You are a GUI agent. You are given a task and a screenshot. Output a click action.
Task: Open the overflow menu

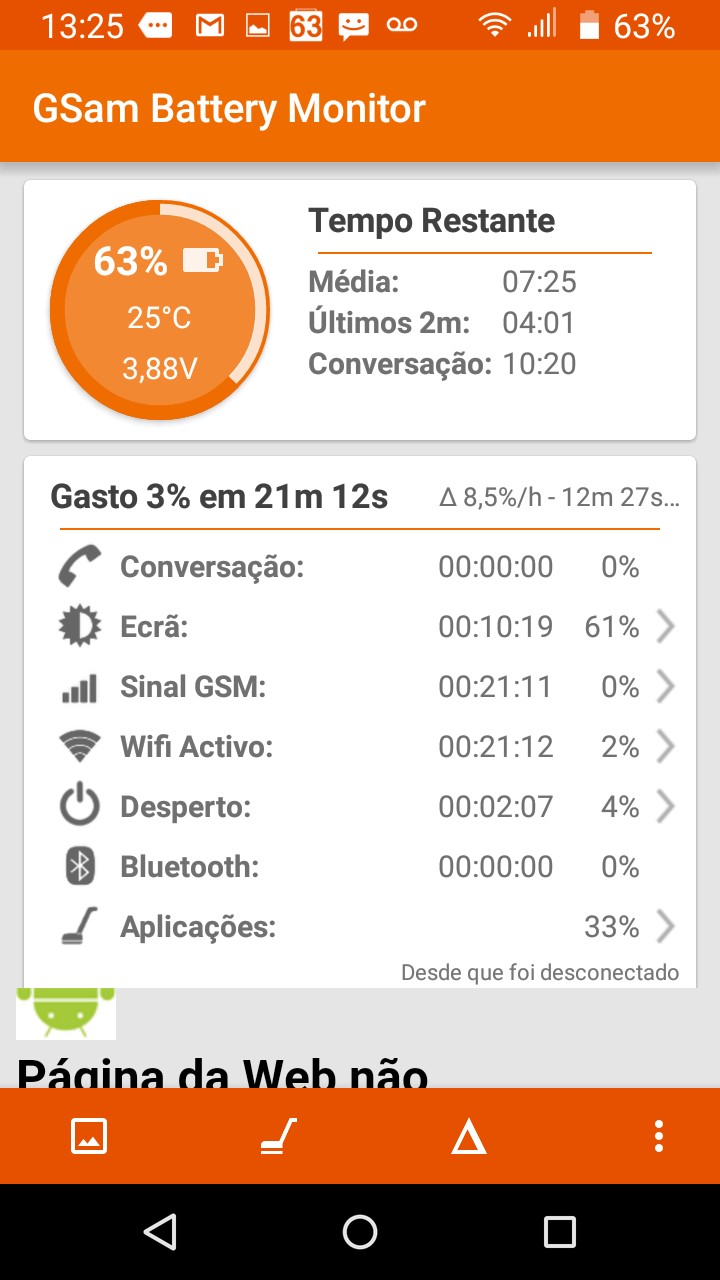pyautogui.click(x=658, y=1137)
